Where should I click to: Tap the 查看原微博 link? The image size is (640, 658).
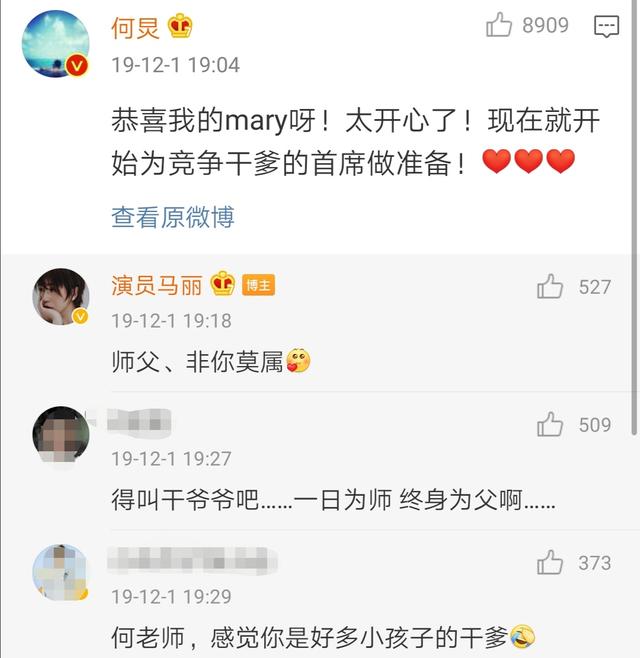[x=173, y=217]
